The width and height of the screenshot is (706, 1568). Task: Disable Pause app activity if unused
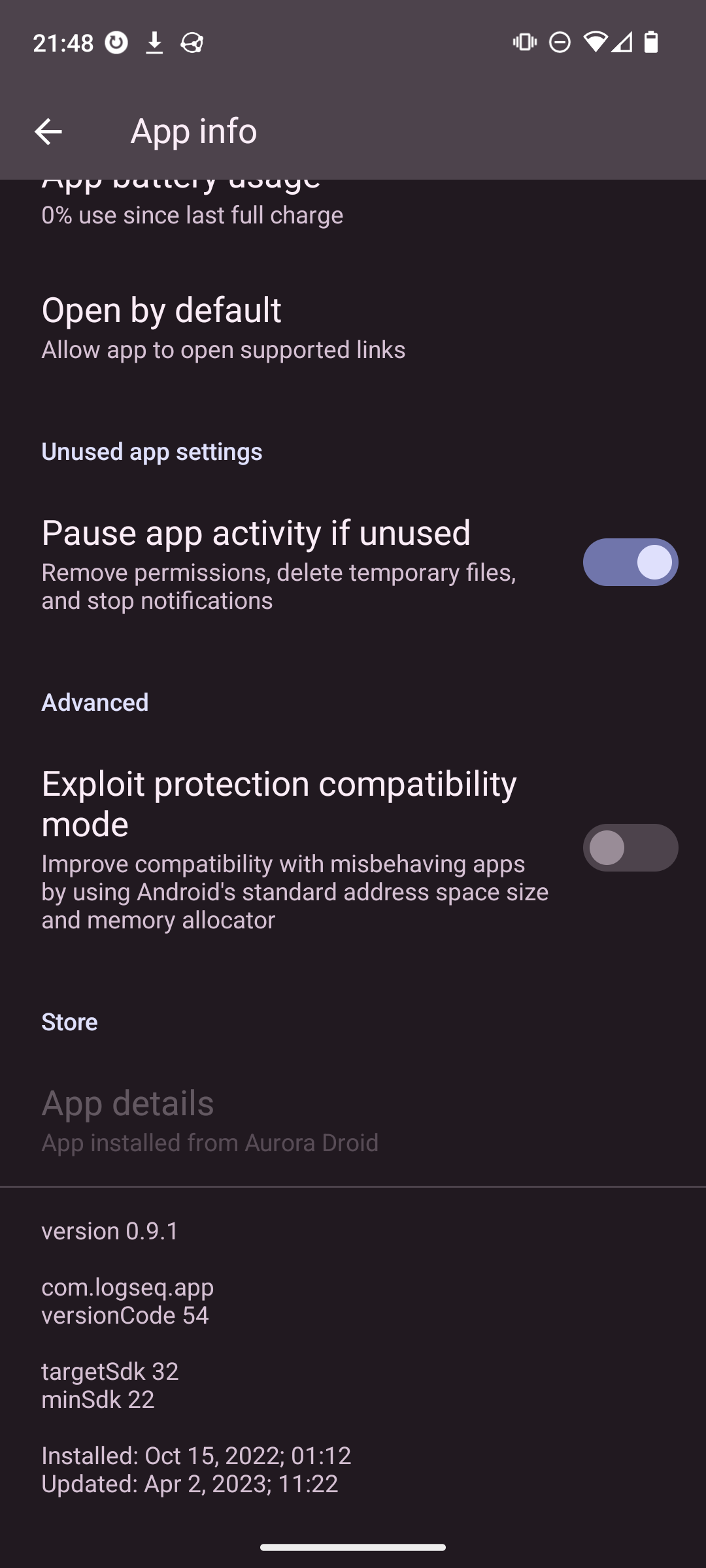(x=630, y=562)
